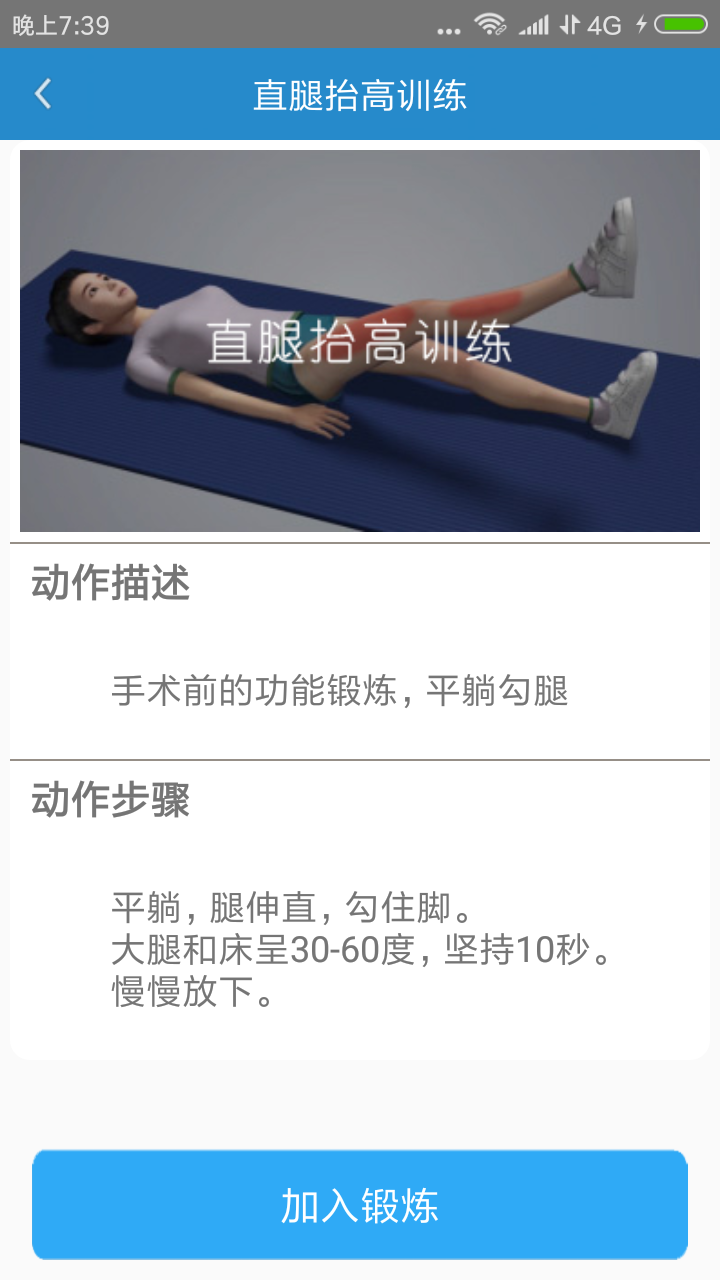Open the 直腿抬高训练 exercise image
Image resolution: width=720 pixels, height=1280 pixels.
pos(360,340)
